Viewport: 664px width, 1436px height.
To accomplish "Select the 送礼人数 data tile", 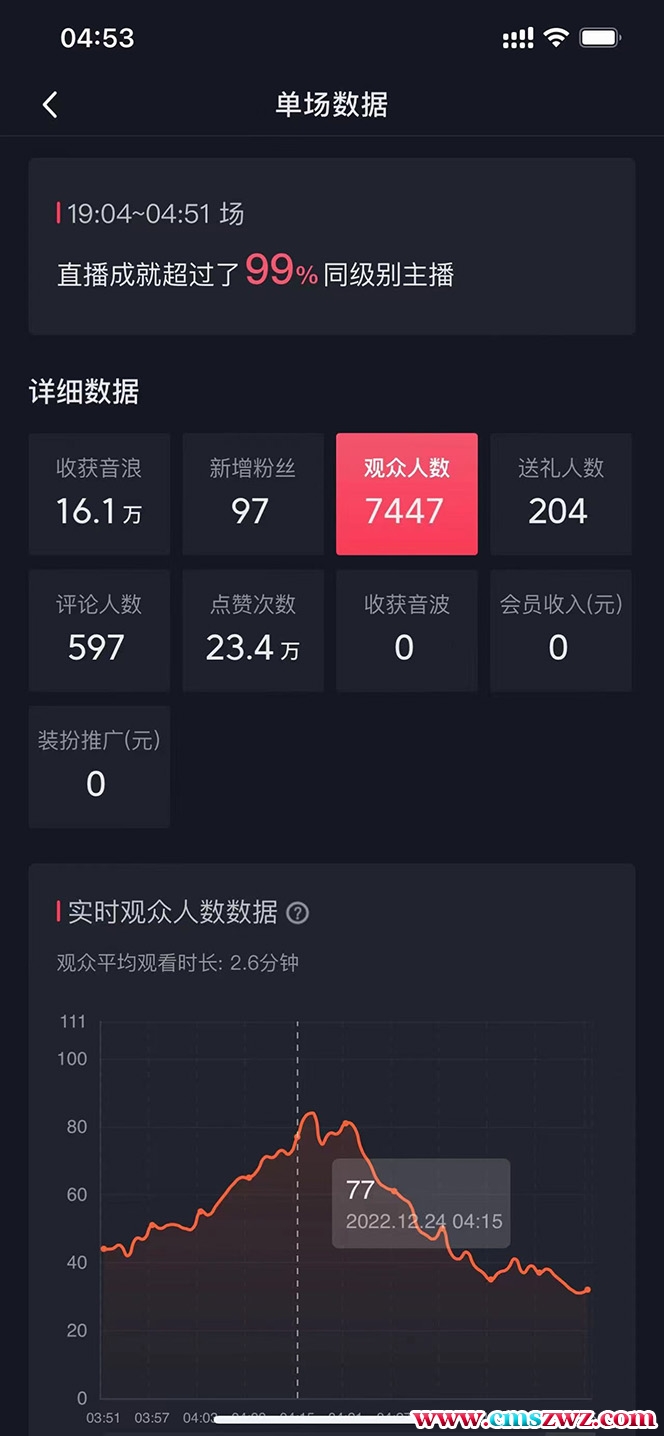I will click(560, 494).
